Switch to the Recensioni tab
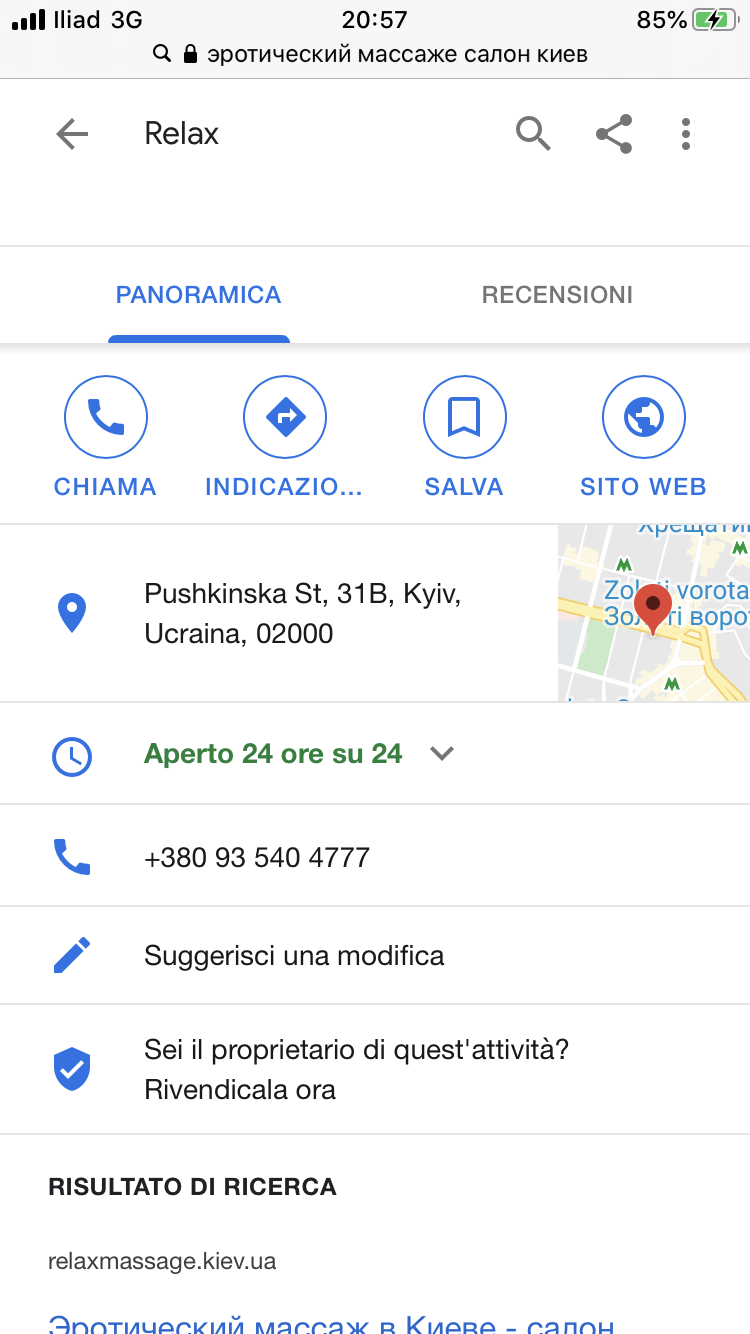The height and width of the screenshot is (1334, 750). [x=557, y=295]
